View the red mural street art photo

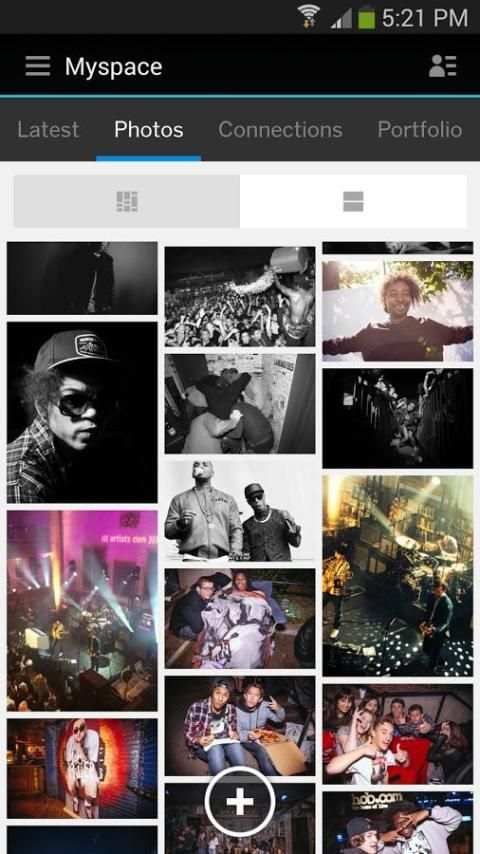82,768
